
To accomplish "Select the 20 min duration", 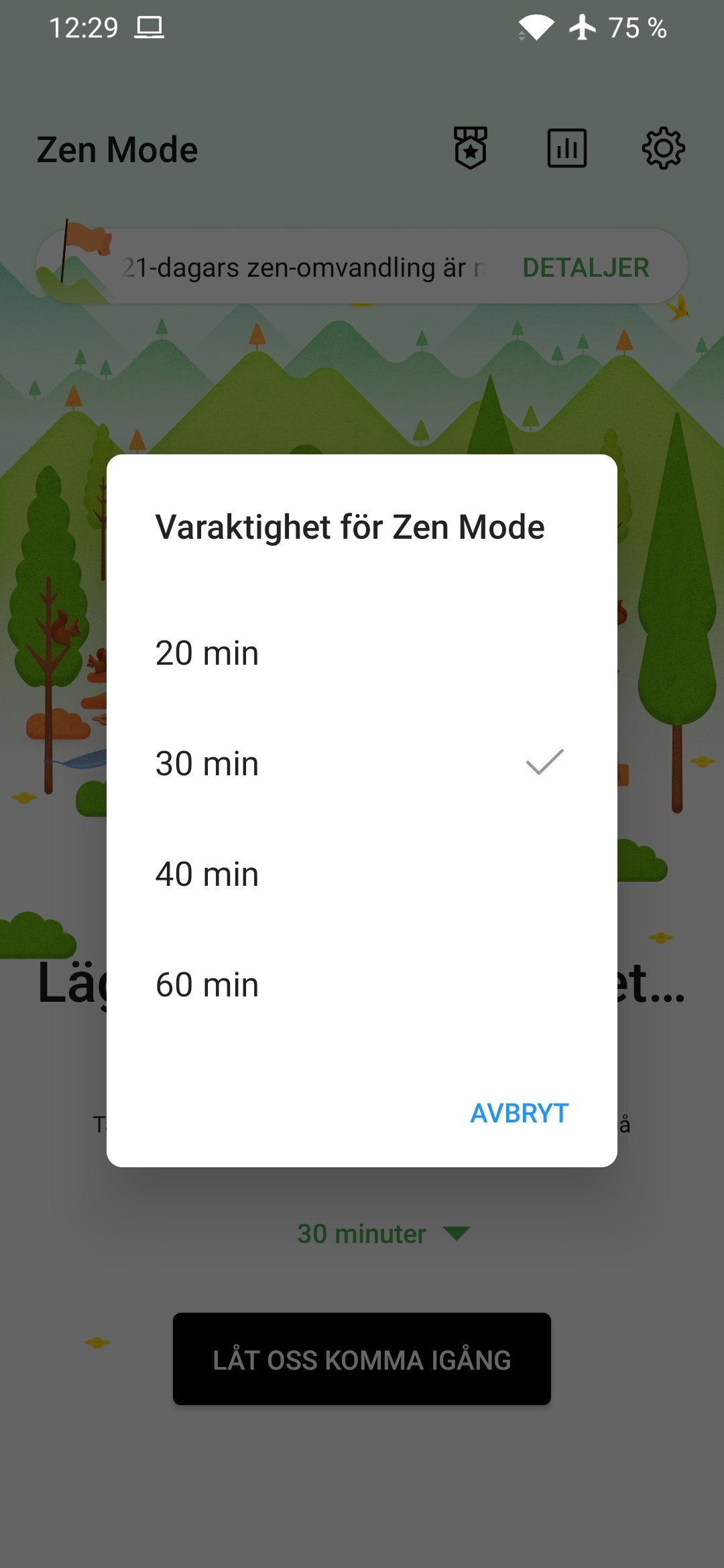I will coord(362,653).
